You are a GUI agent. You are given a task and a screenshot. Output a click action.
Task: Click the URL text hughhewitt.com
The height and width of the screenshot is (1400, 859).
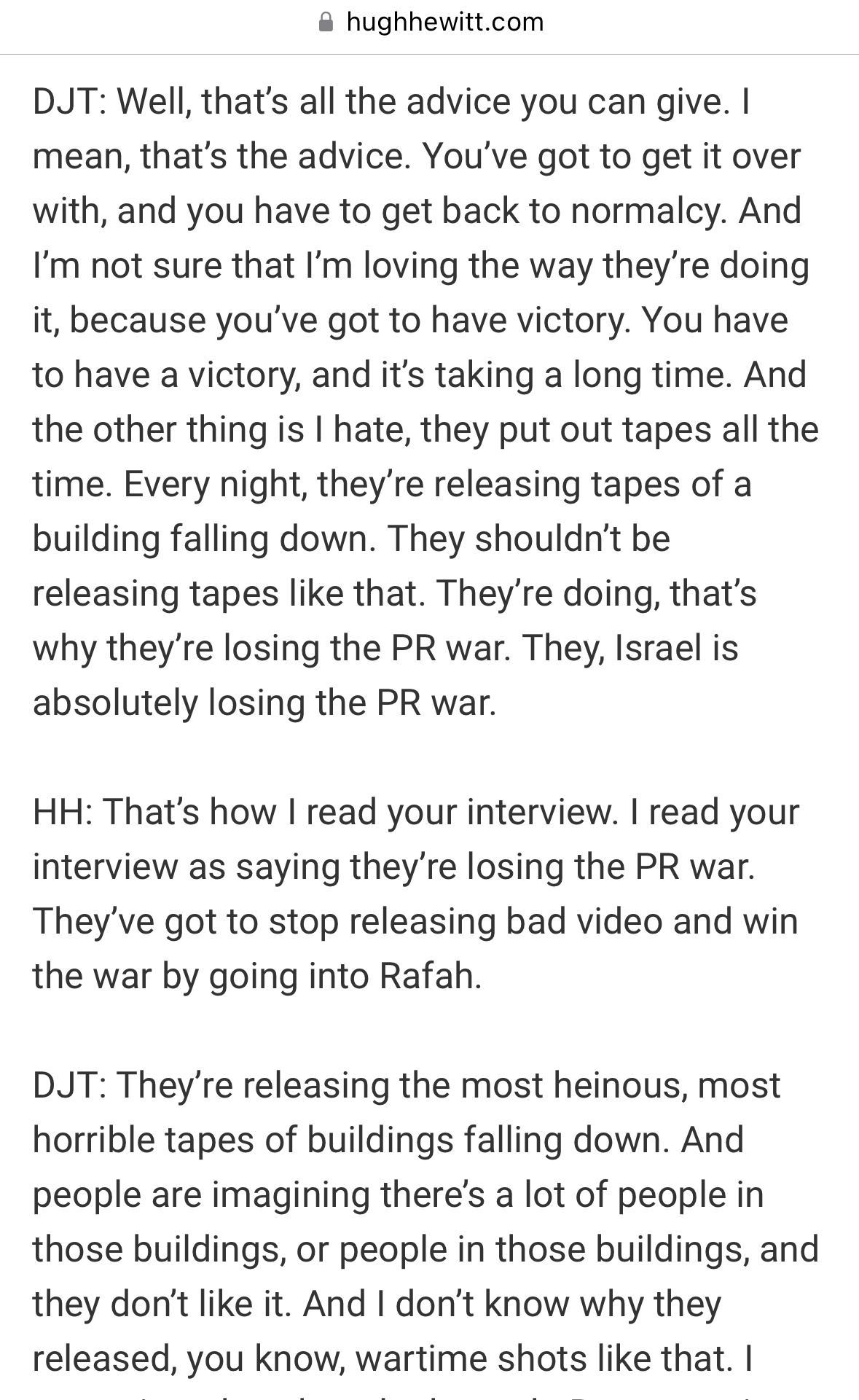443,22
